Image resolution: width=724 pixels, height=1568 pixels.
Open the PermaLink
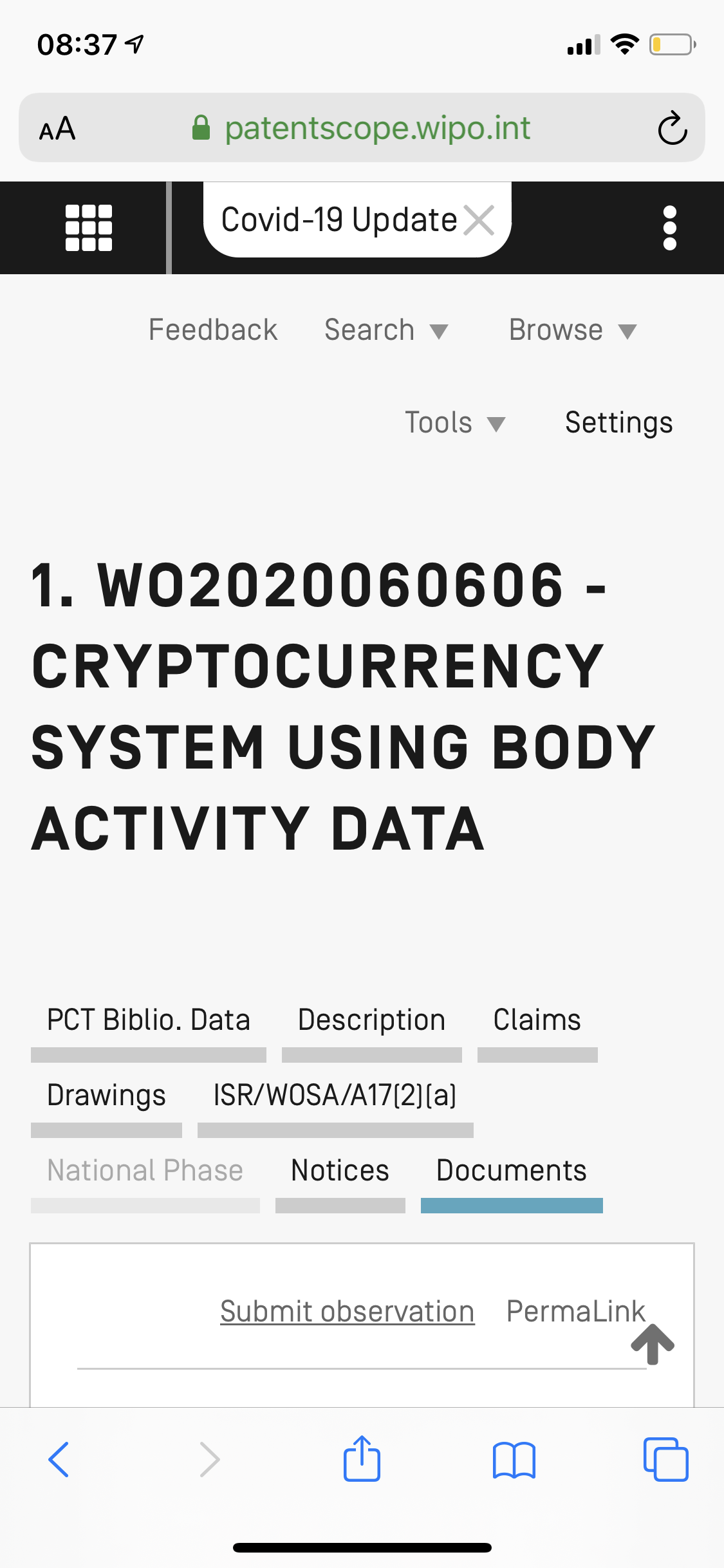[x=575, y=1312]
